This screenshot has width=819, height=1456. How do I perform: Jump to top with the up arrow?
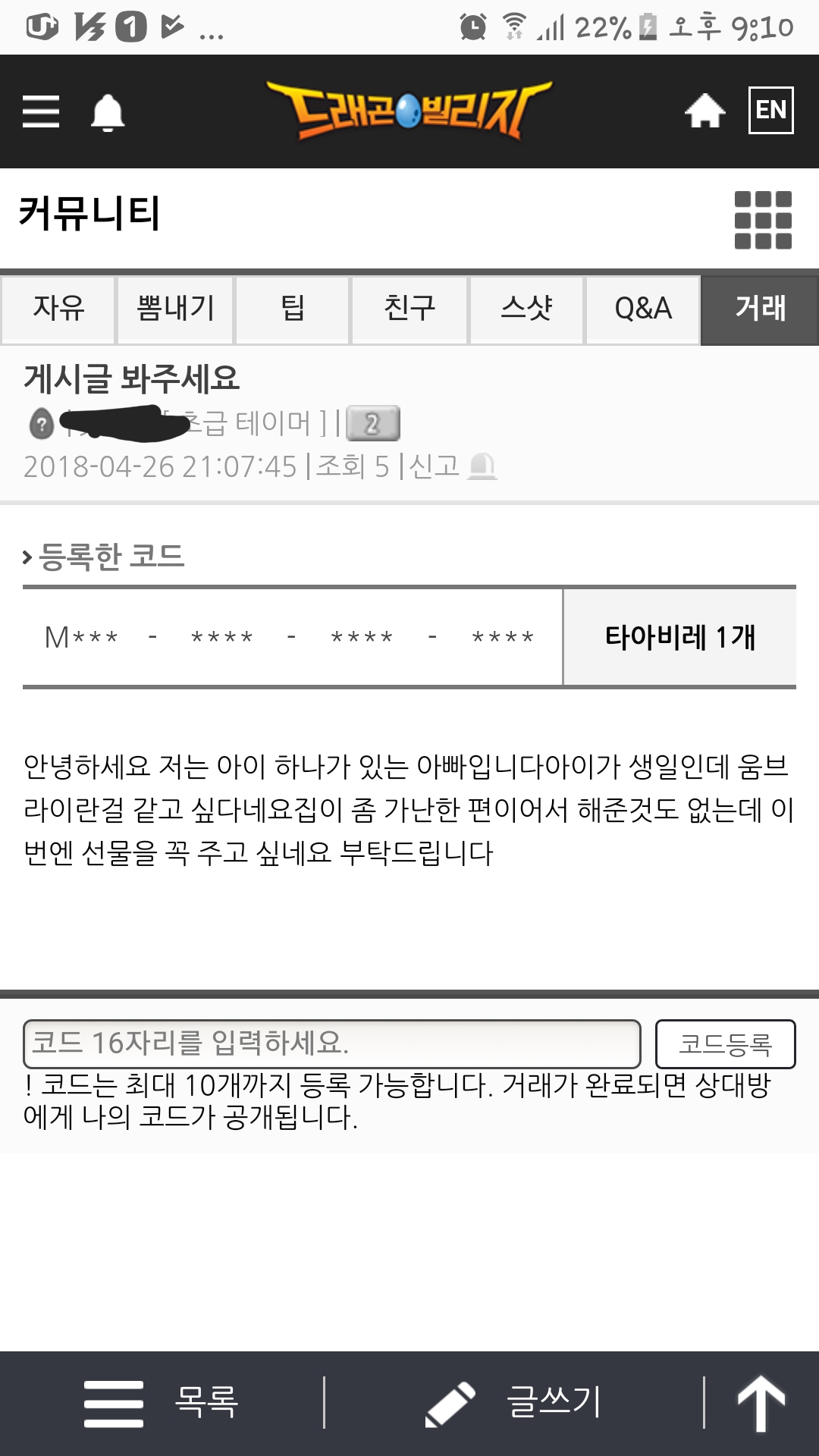point(761,1403)
